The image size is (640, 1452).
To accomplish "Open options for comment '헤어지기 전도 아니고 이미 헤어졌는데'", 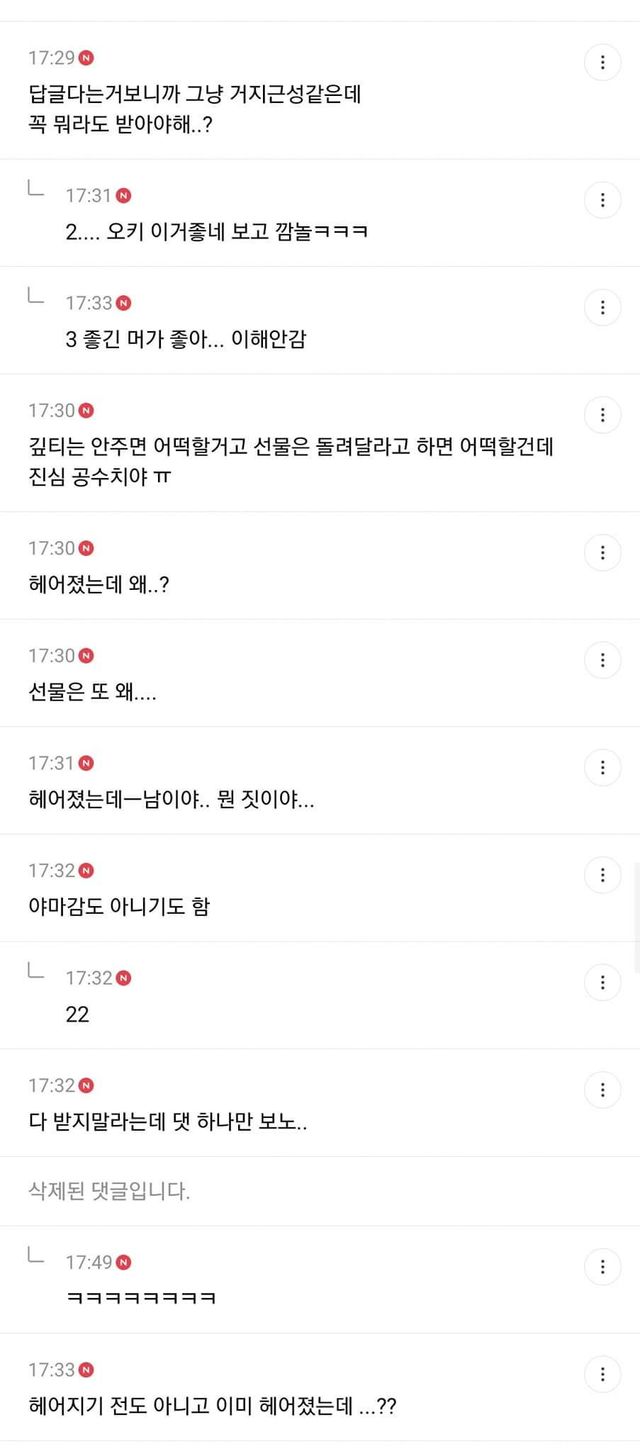I will [x=602, y=1374].
